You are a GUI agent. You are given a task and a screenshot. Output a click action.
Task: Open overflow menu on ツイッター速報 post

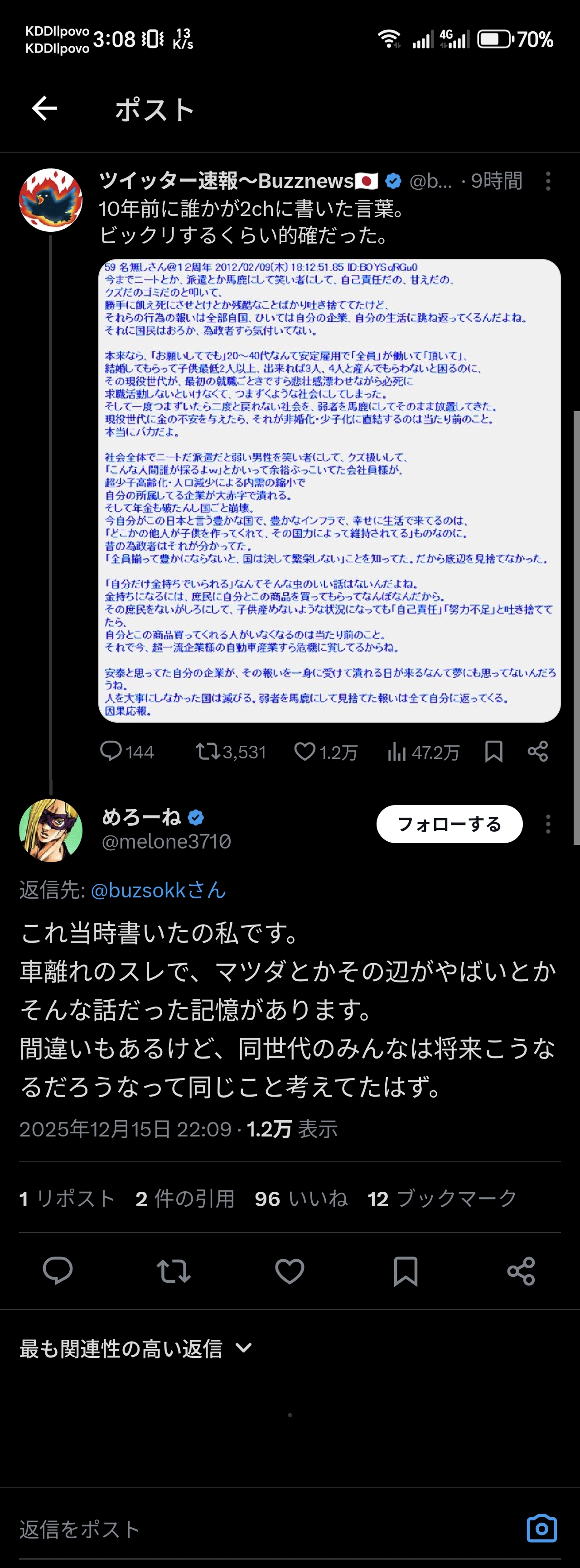(x=548, y=182)
